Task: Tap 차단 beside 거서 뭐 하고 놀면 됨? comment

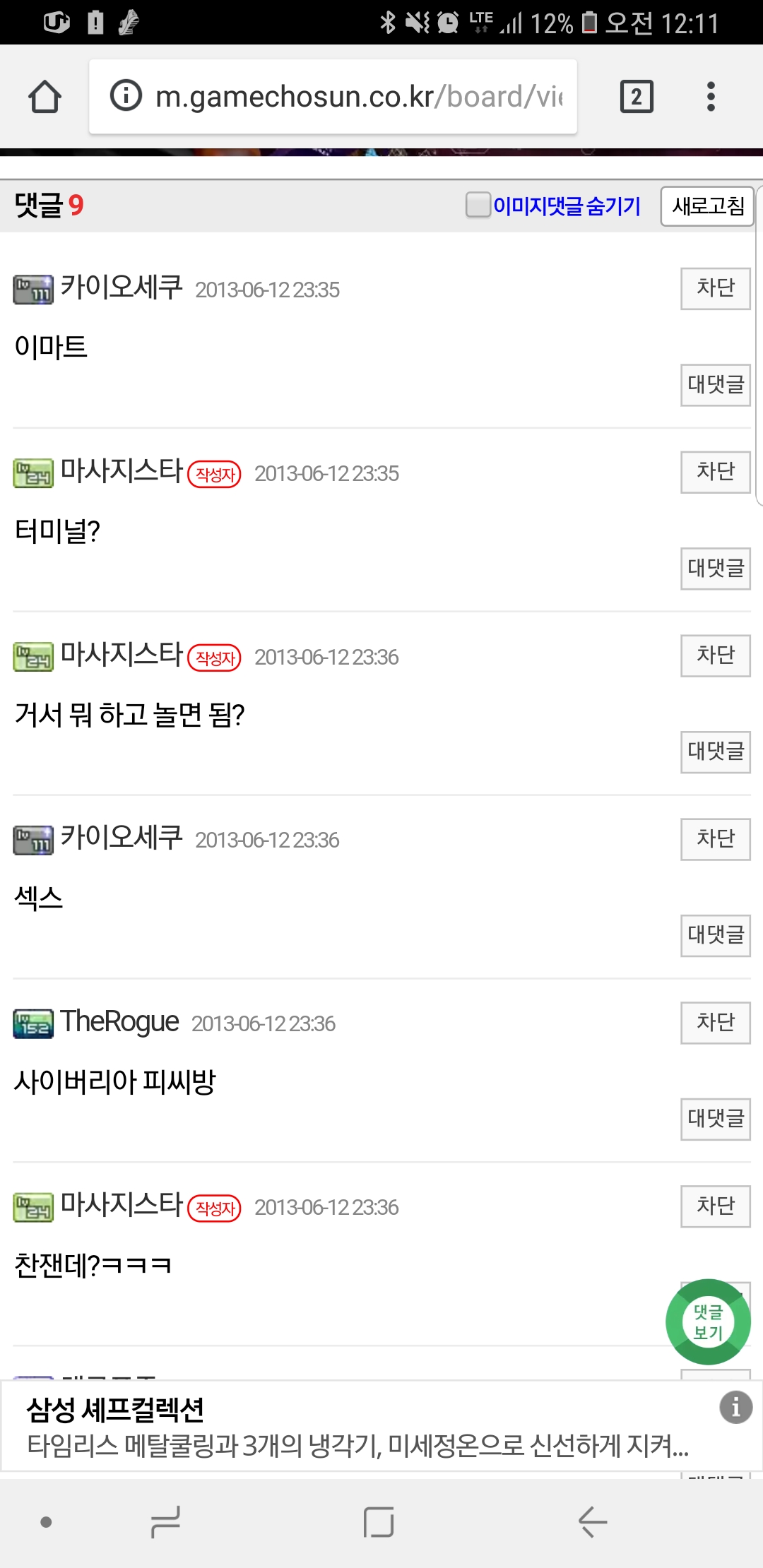Action: tap(715, 655)
